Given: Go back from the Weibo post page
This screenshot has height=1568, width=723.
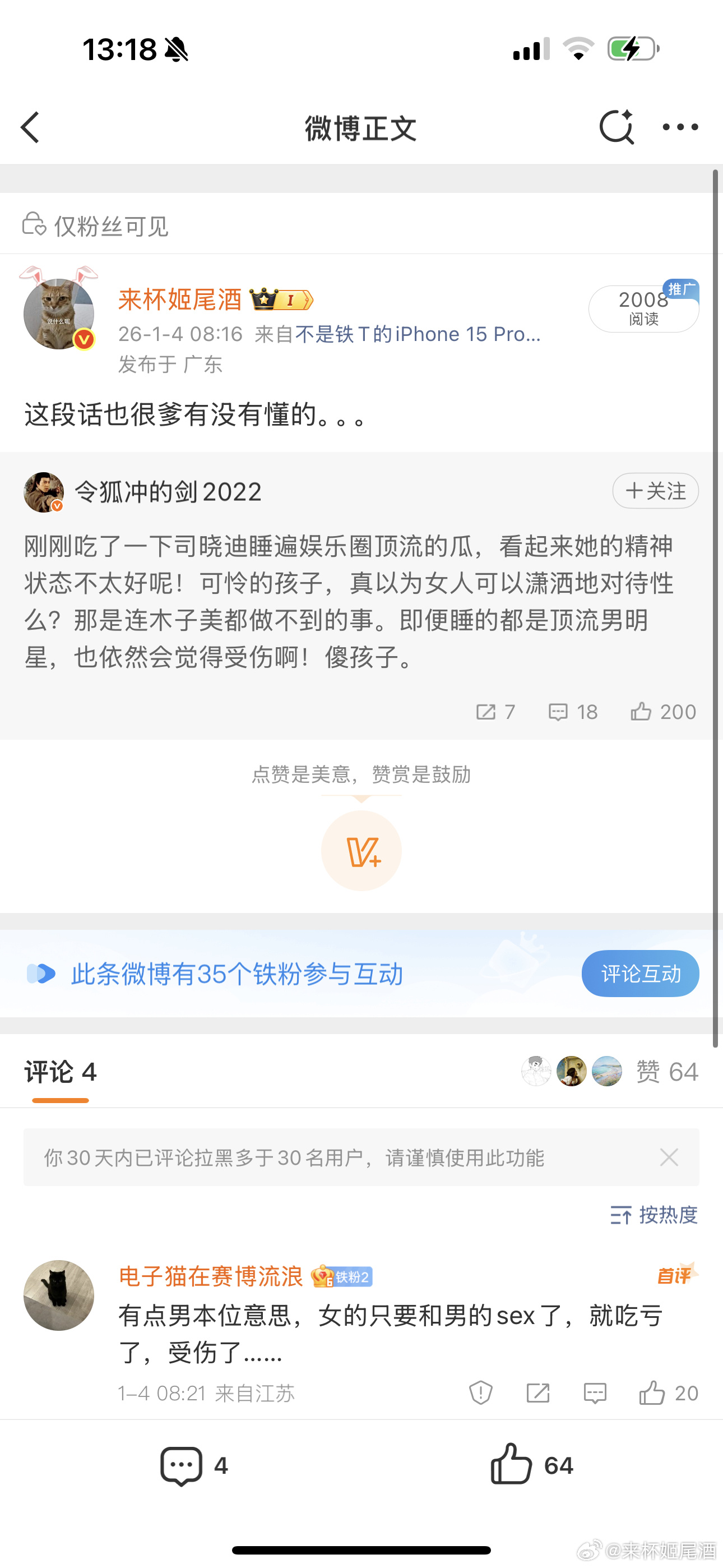Looking at the screenshot, I should coord(30,127).
